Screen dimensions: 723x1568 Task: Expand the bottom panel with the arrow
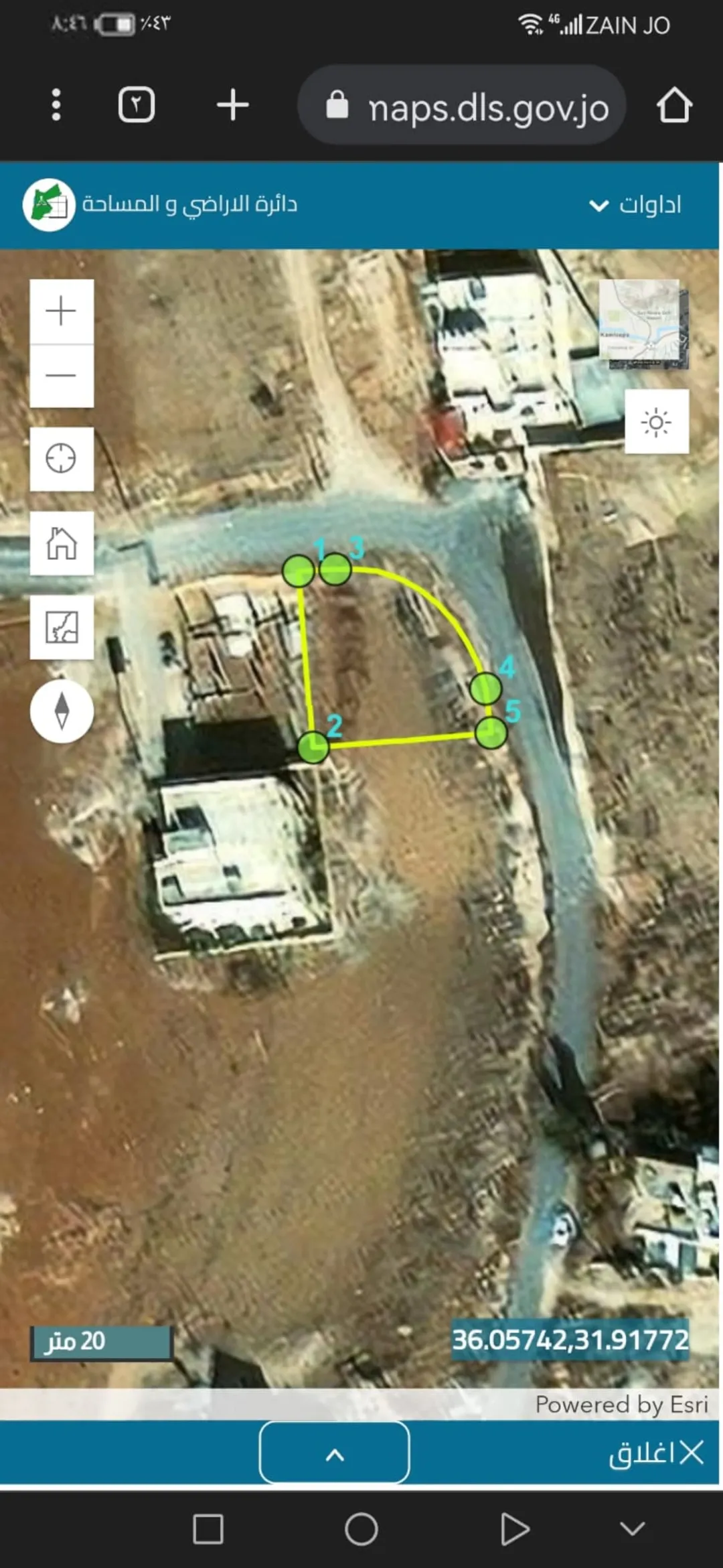click(x=335, y=1452)
